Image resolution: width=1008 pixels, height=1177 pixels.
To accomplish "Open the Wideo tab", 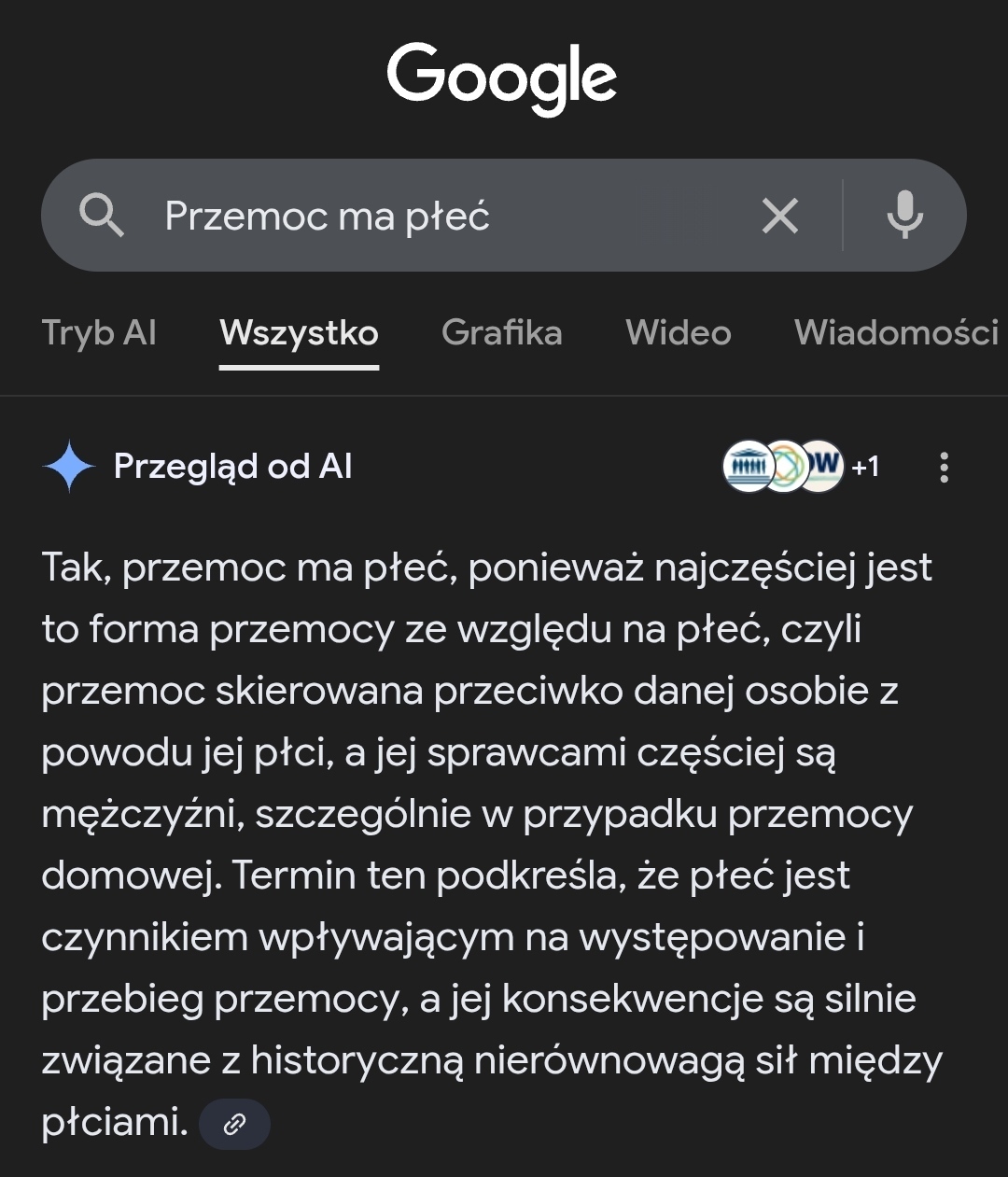I will (679, 333).
